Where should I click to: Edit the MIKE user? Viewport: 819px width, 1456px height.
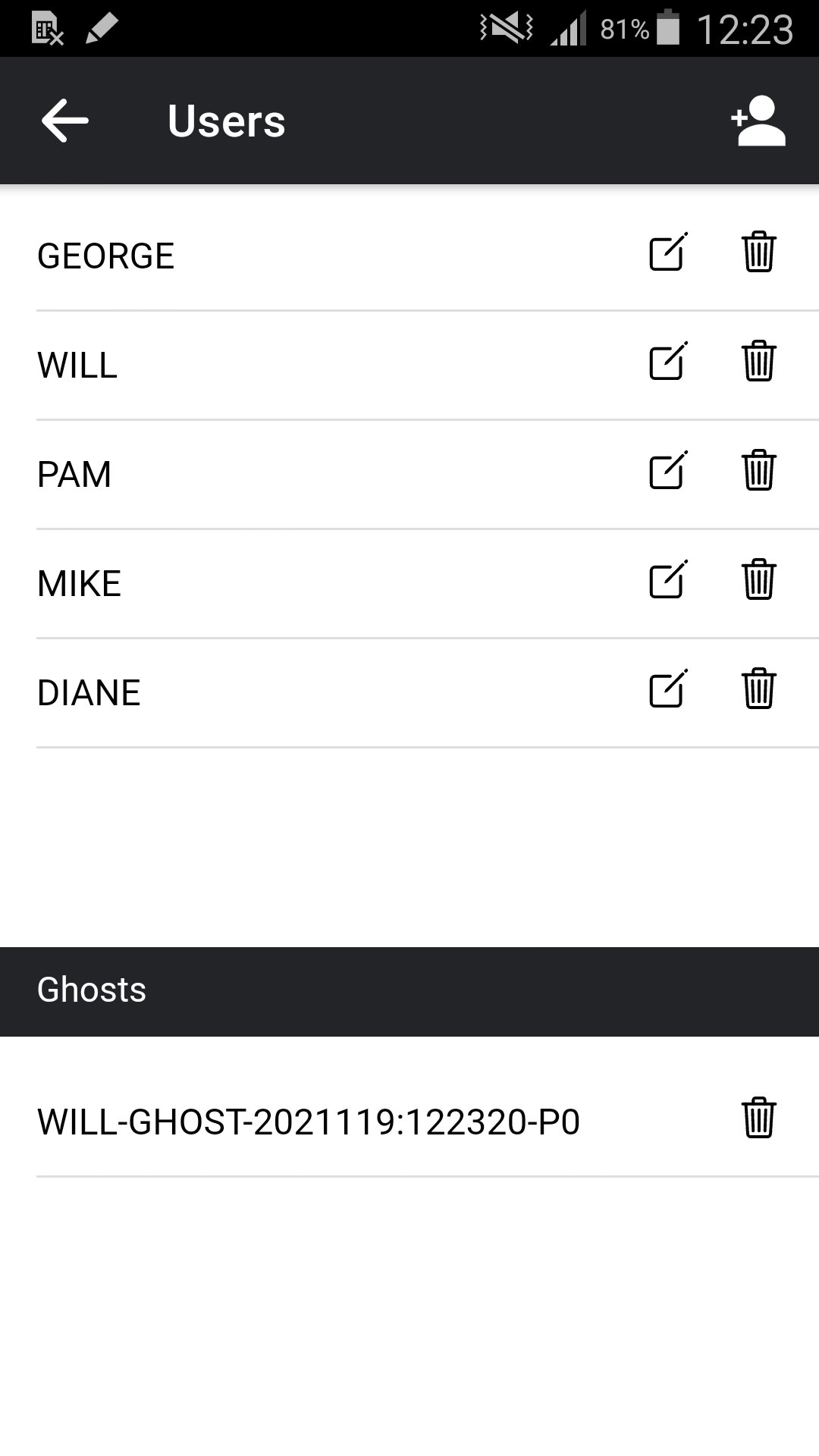668,580
